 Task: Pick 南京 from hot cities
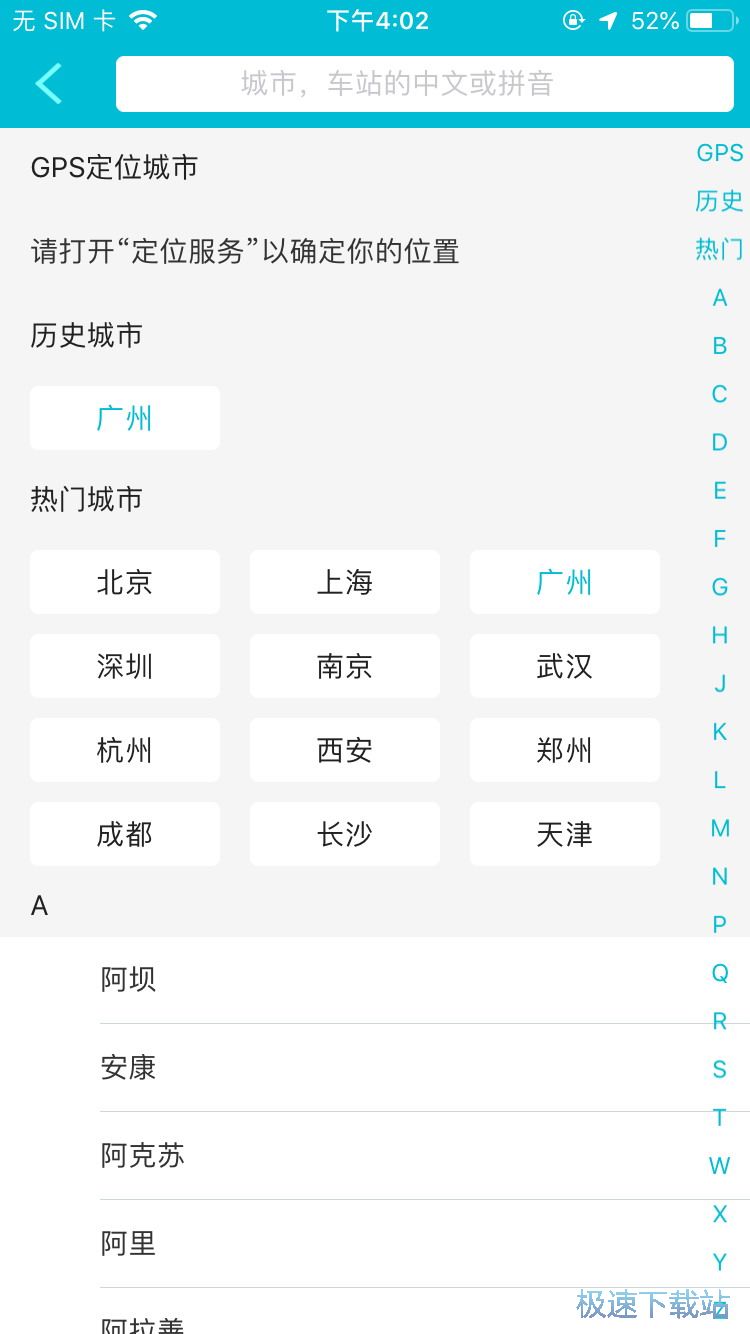coord(344,666)
